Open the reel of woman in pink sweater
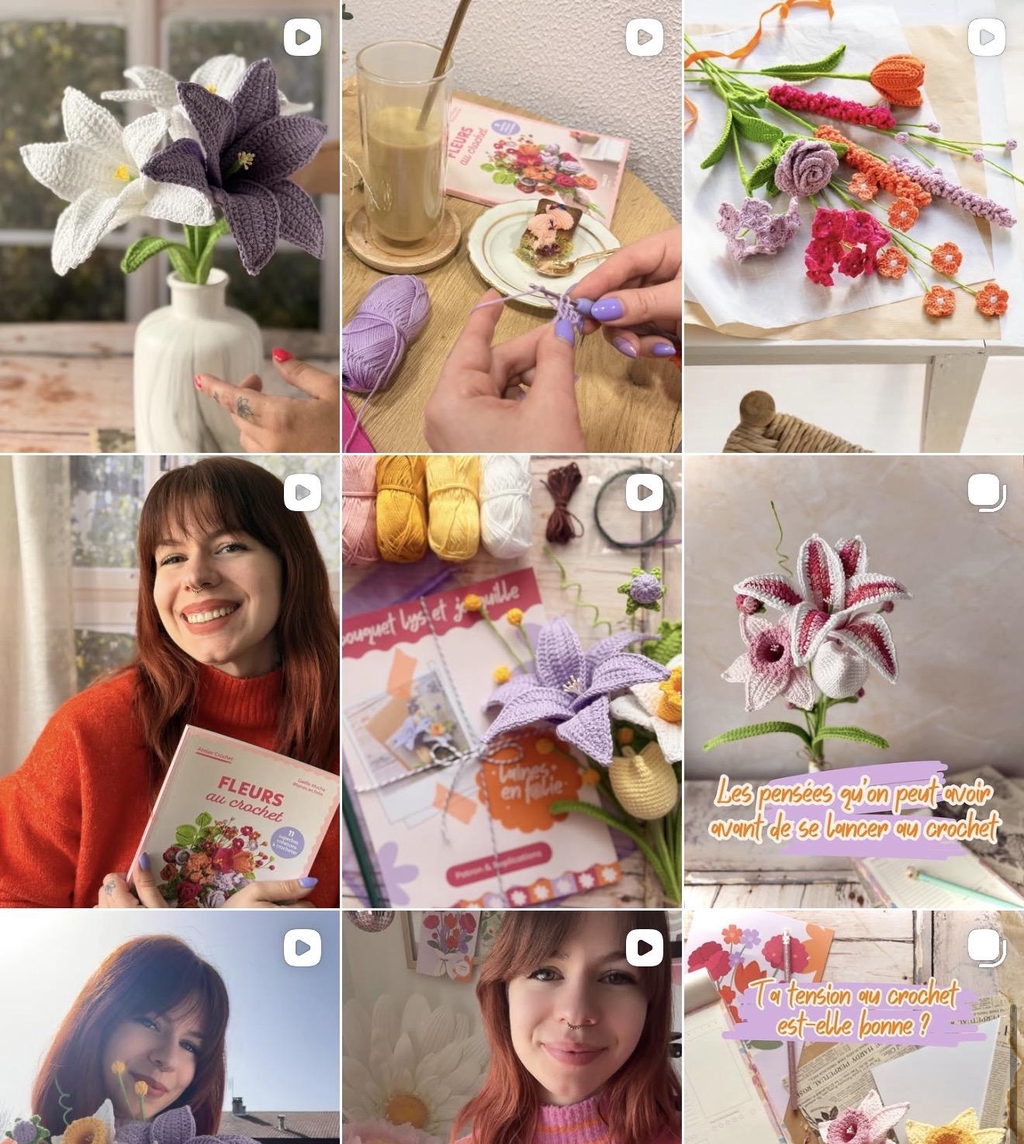The height and width of the screenshot is (1144, 1024). pyautogui.click(x=511, y=1027)
